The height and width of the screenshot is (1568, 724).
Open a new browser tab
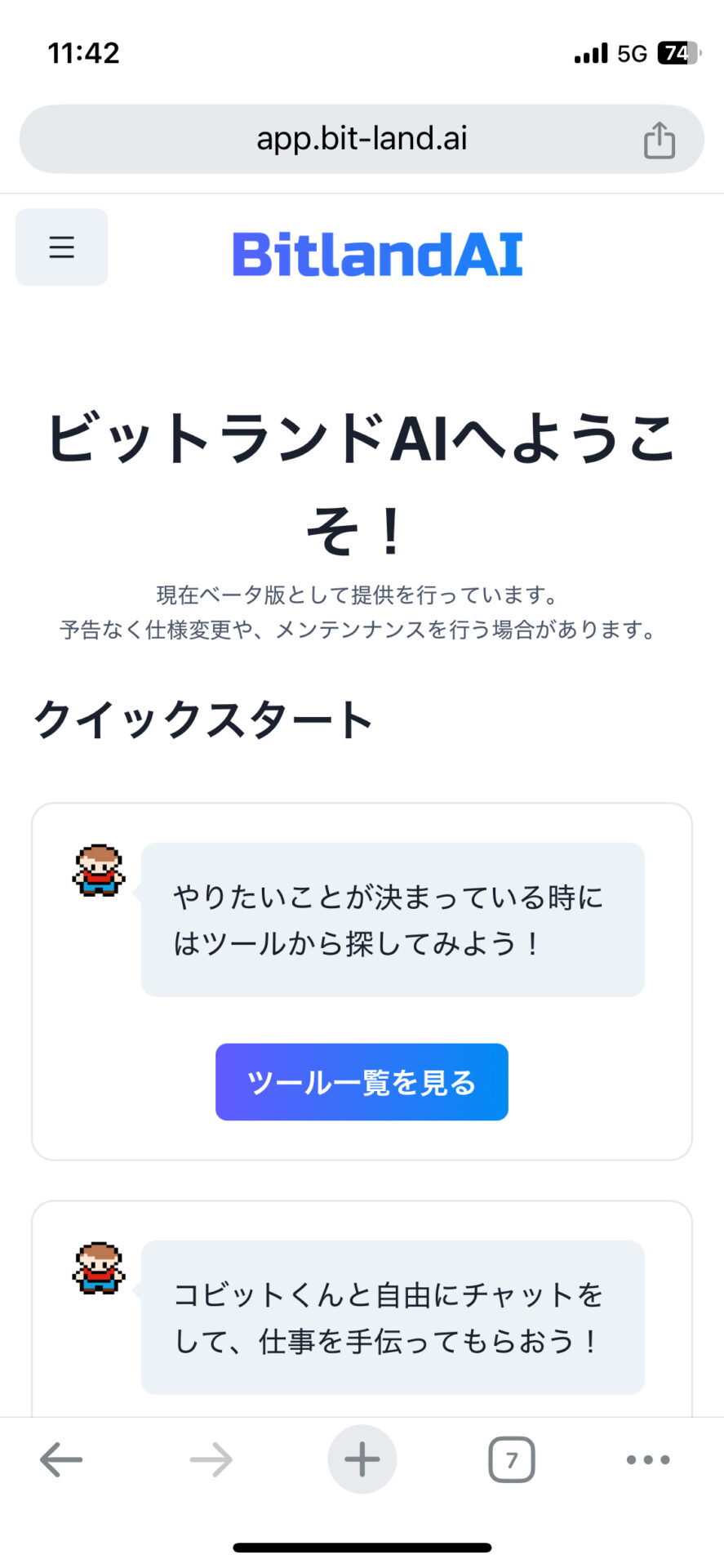[362, 1459]
